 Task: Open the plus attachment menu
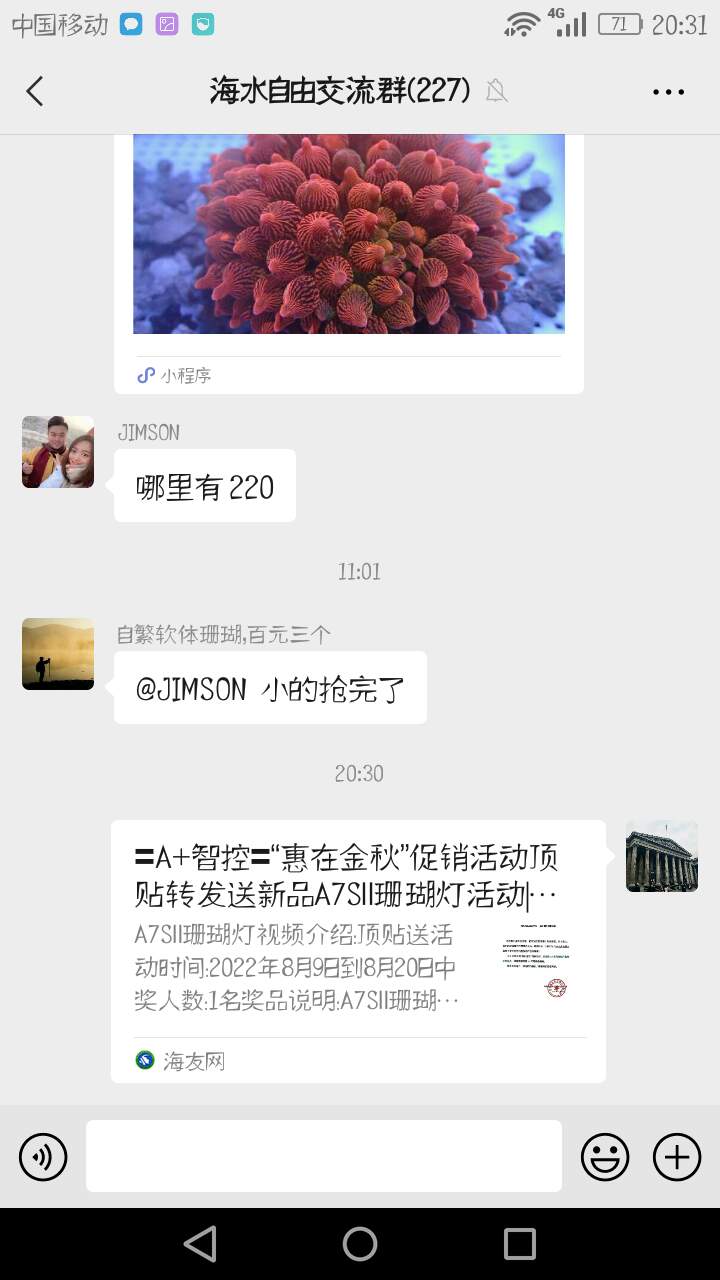click(677, 1157)
